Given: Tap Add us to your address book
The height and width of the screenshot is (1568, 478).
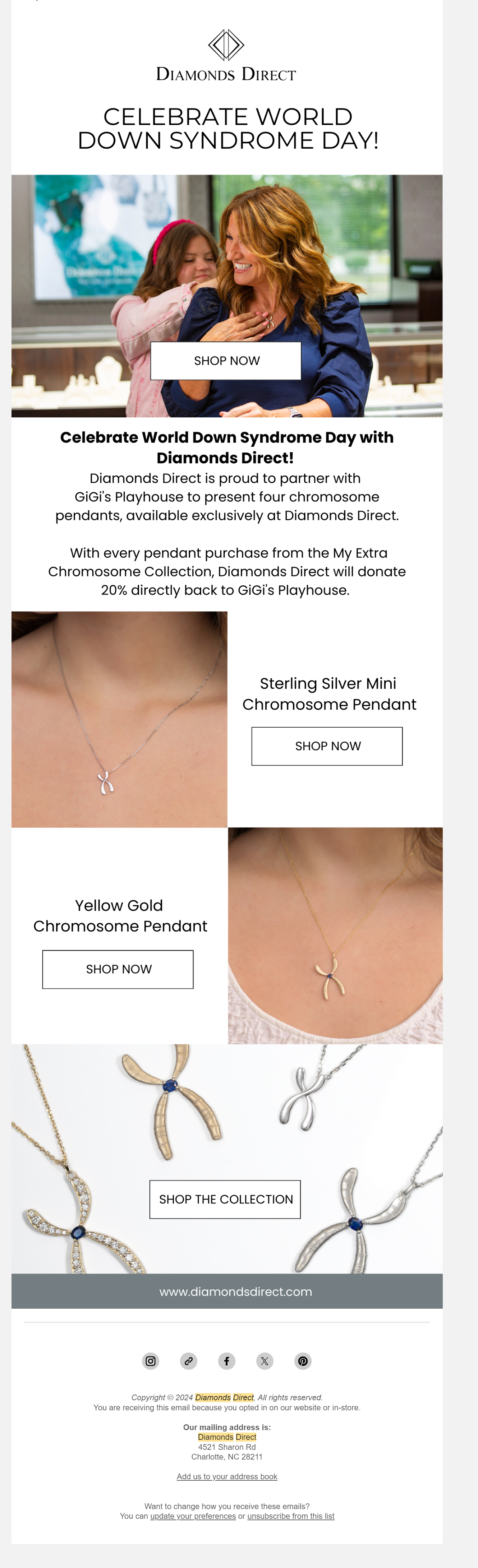Looking at the screenshot, I should point(226,1476).
